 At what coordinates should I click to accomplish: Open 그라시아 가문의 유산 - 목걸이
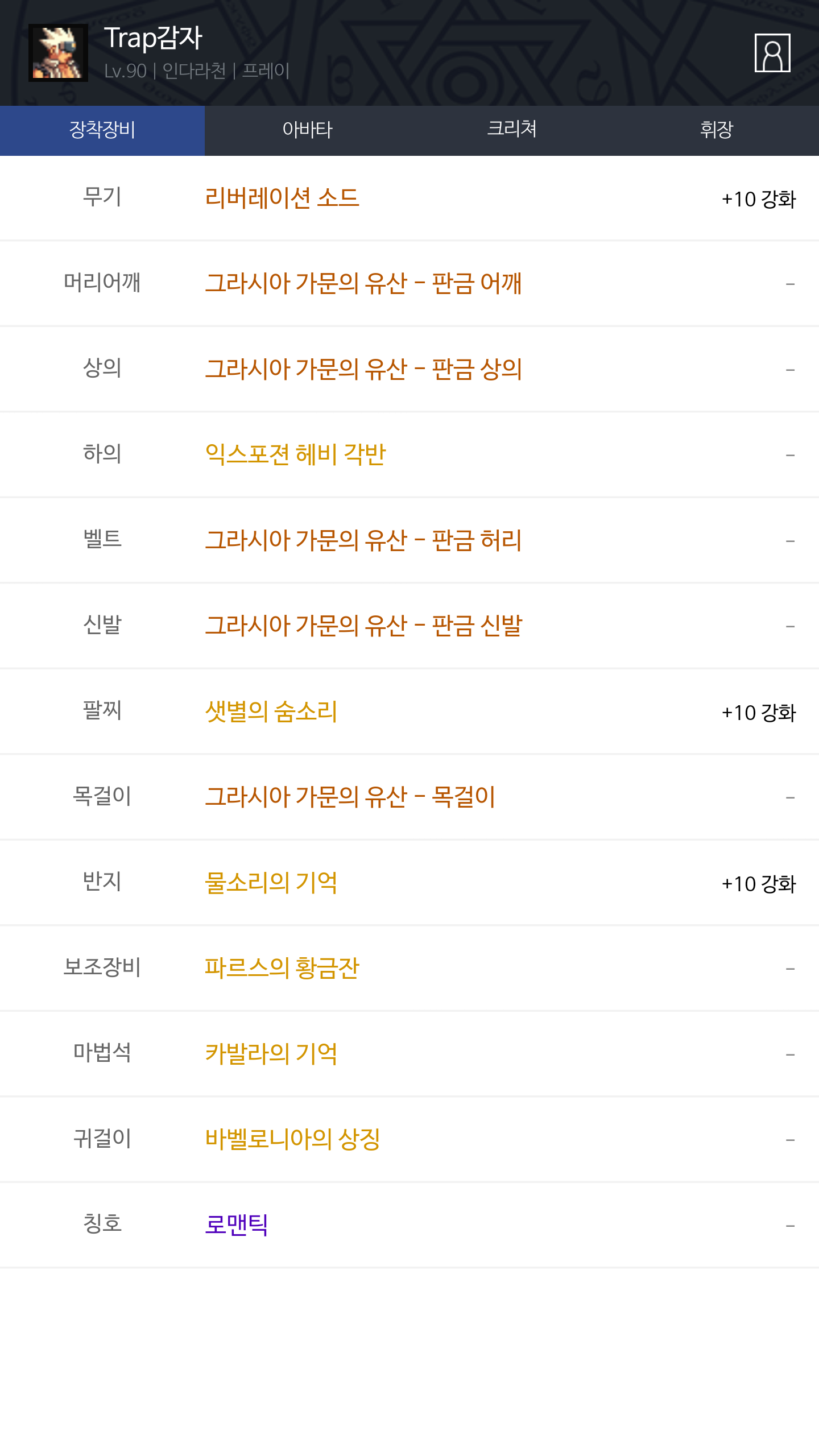[x=350, y=797]
